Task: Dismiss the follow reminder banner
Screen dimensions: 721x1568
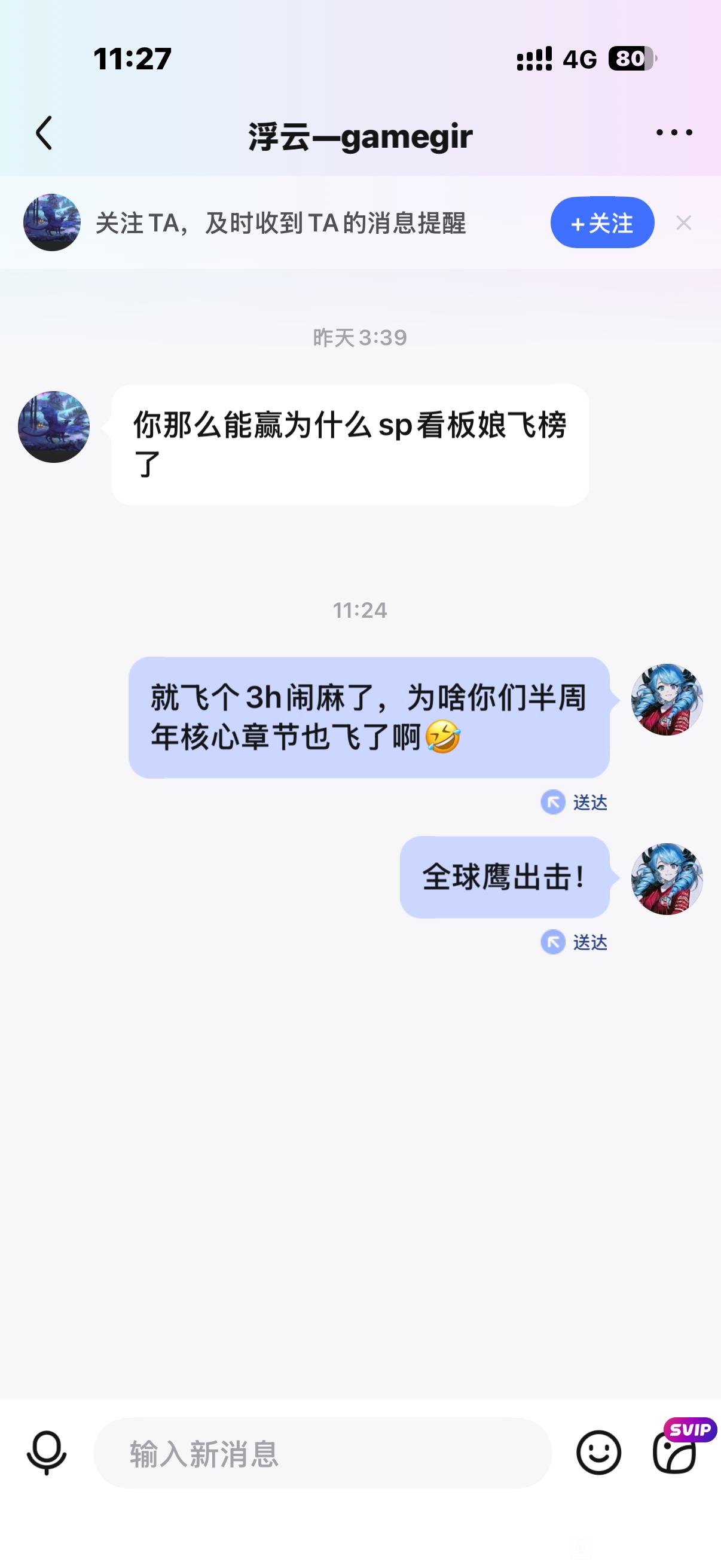Action: [684, 223]
